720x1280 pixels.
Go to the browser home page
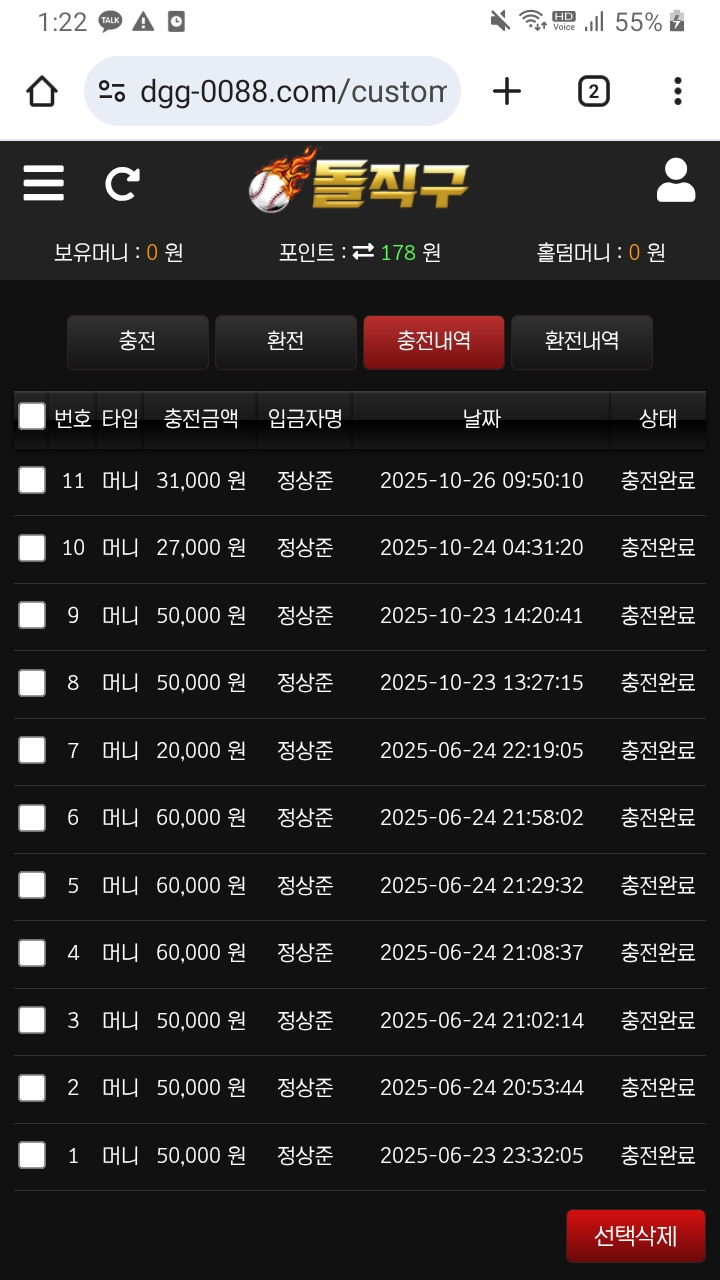point(42,92)
